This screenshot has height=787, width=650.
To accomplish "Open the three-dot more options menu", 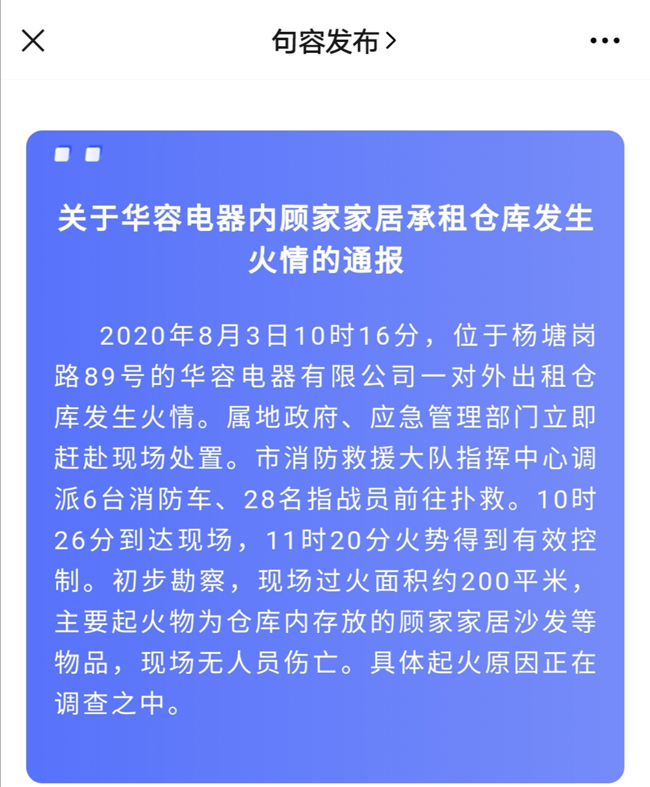I will (x=605, y=41).
